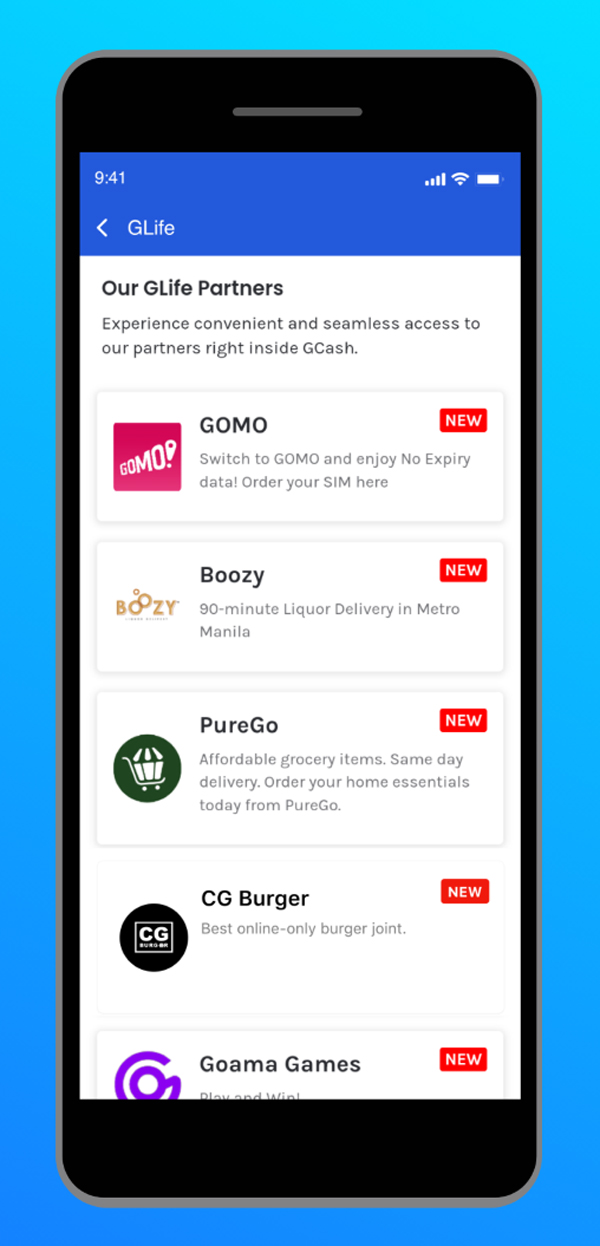Go back from the GLife page
Viewport: 600px width, 1246px height.
(x=102, y=228)
